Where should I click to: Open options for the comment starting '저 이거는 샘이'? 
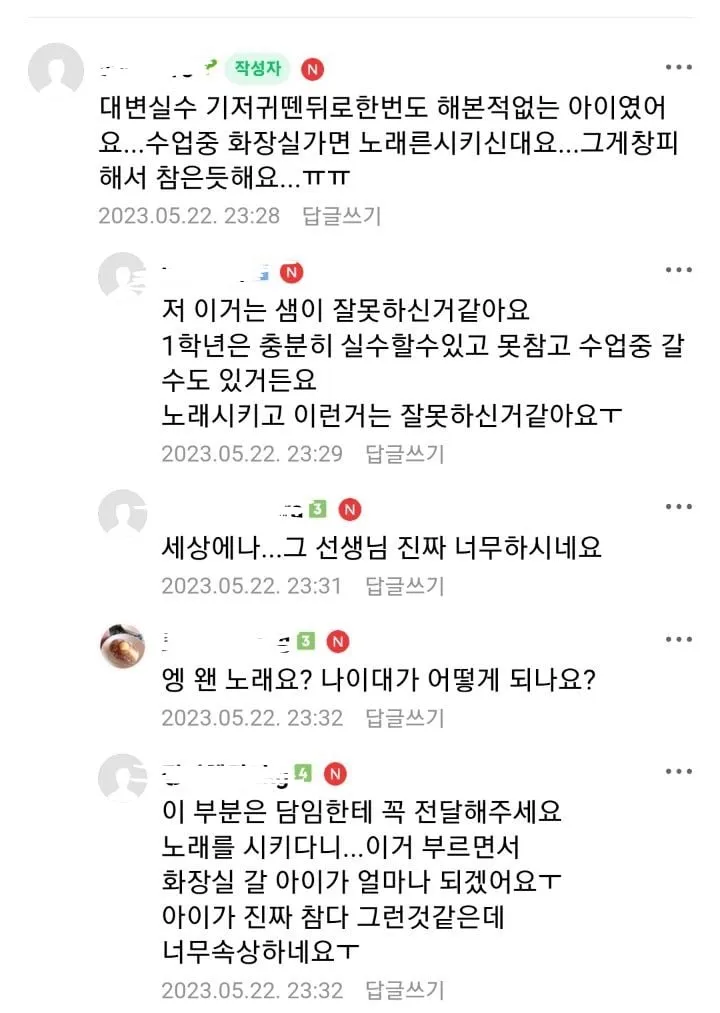click(679, 271)
